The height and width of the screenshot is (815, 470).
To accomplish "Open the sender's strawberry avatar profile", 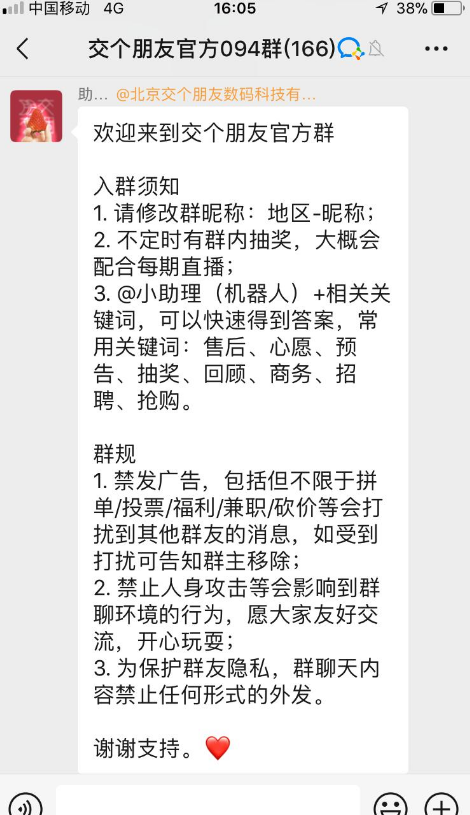I will (36, 116).
